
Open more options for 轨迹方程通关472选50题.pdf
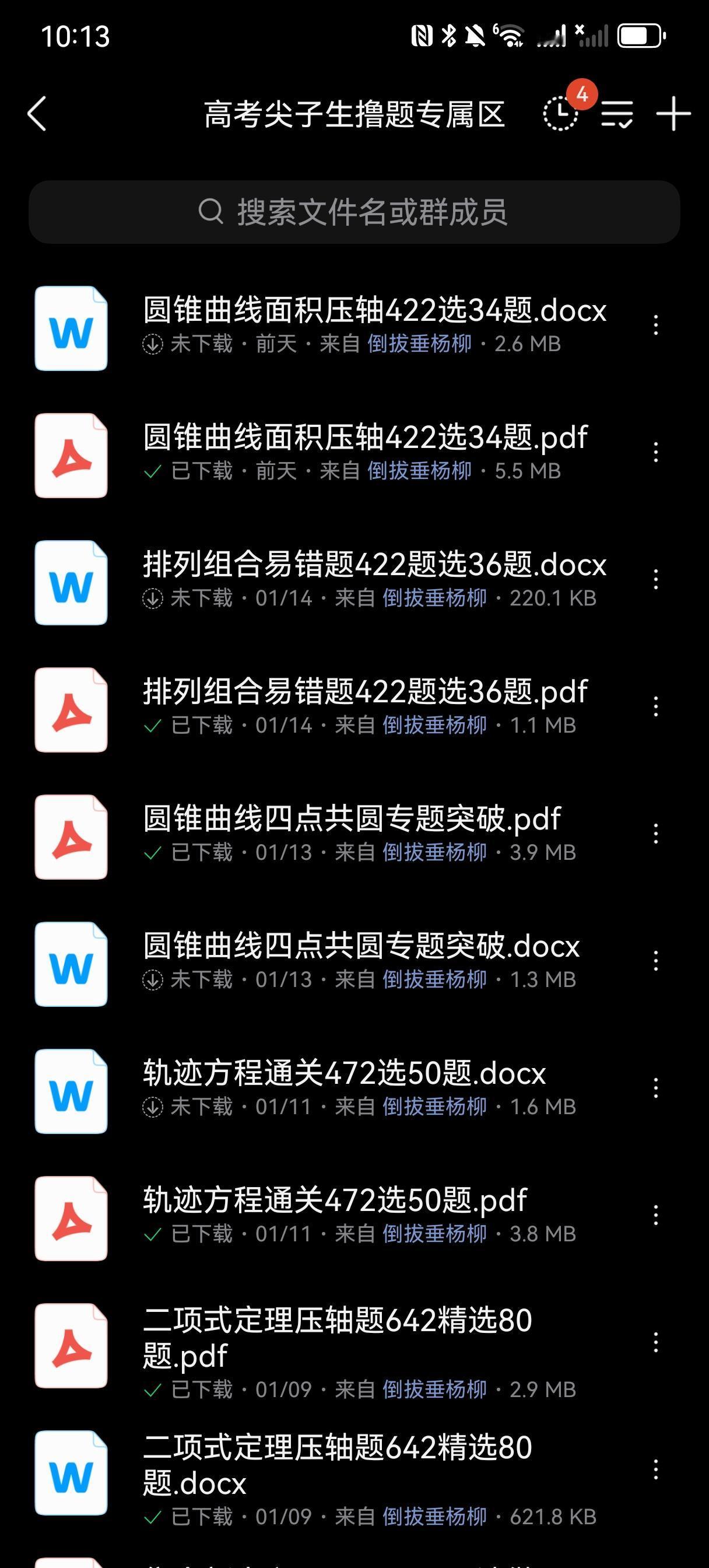tap(655, 1216)
